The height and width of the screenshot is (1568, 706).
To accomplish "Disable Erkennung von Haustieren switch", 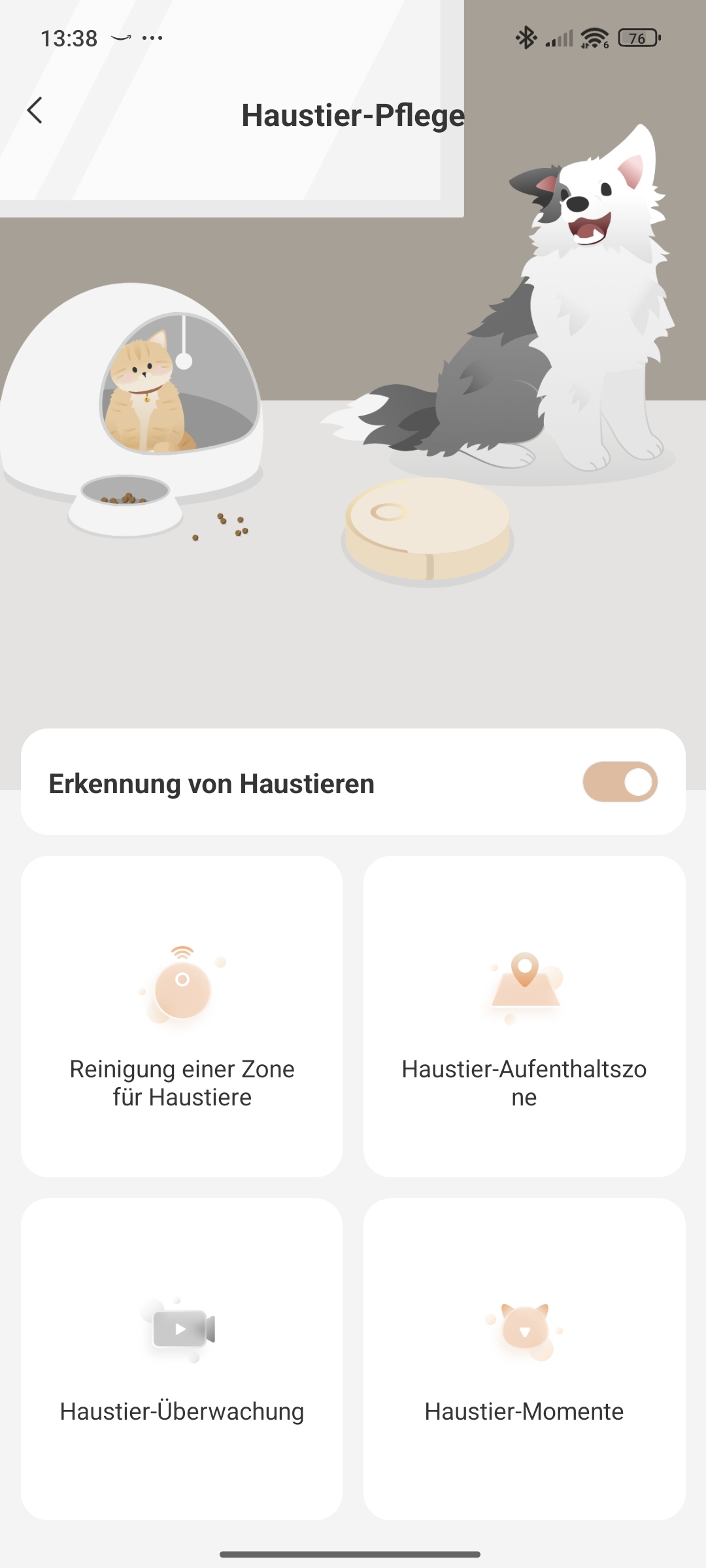I will point(620,782).
